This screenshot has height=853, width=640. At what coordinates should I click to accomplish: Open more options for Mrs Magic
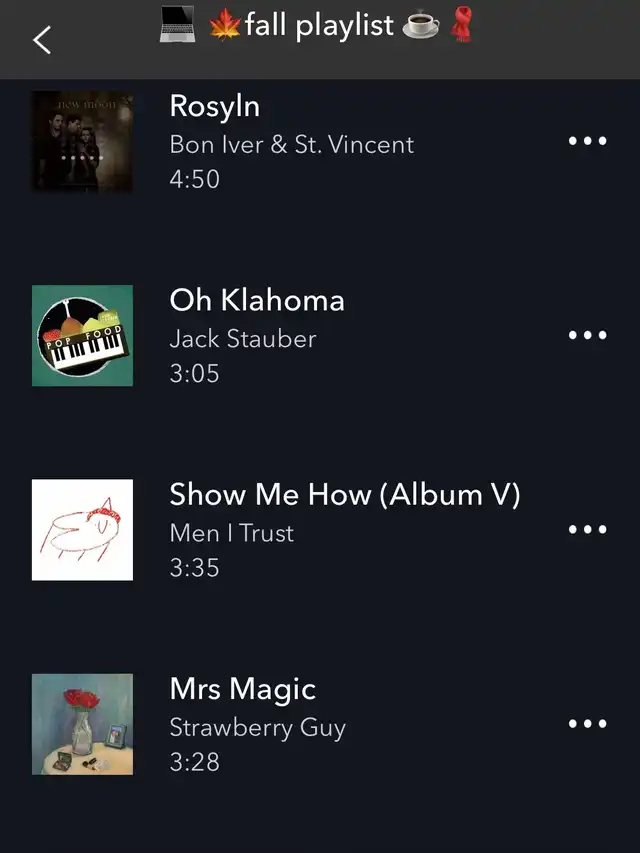(x=587, y=723)
